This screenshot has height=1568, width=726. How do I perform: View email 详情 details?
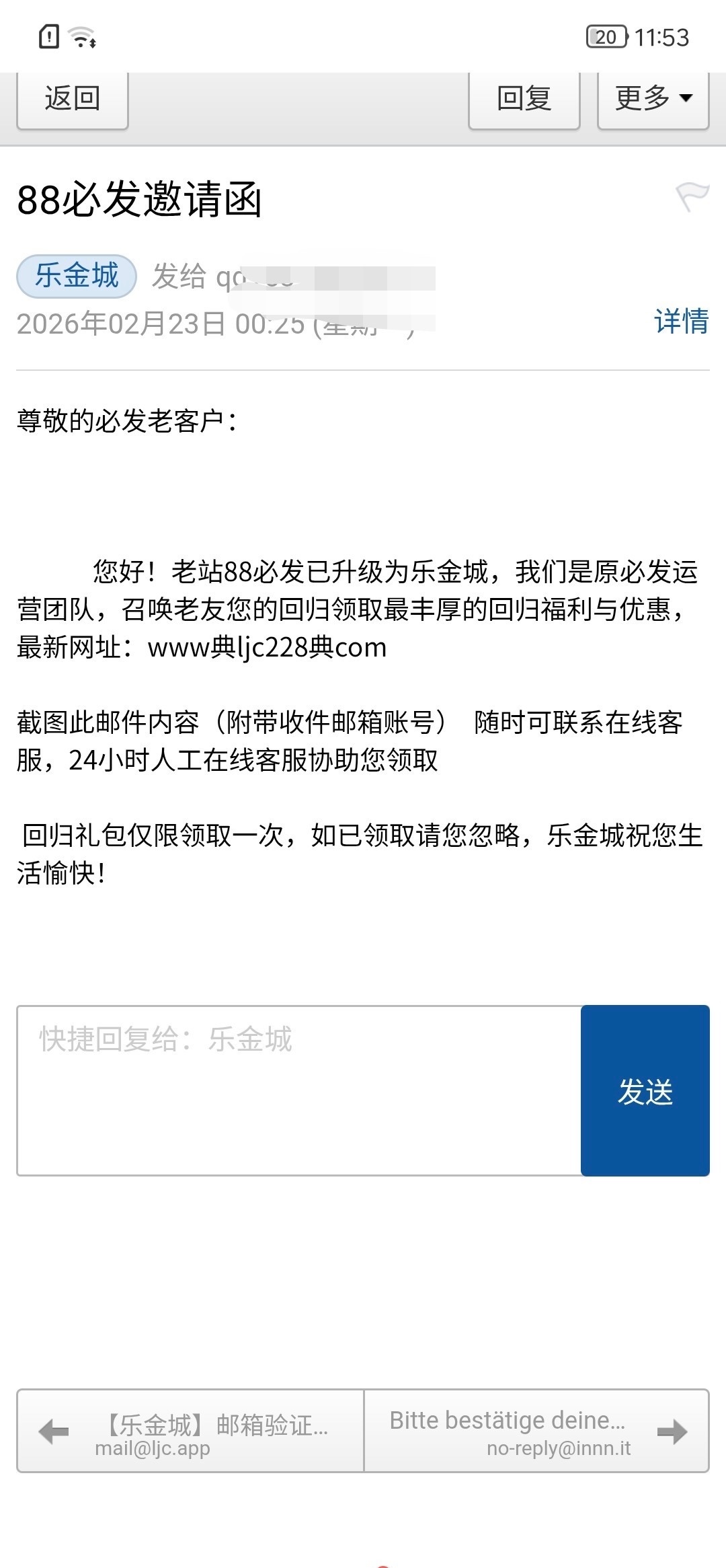pyautogui.click(x=681, y=321)
